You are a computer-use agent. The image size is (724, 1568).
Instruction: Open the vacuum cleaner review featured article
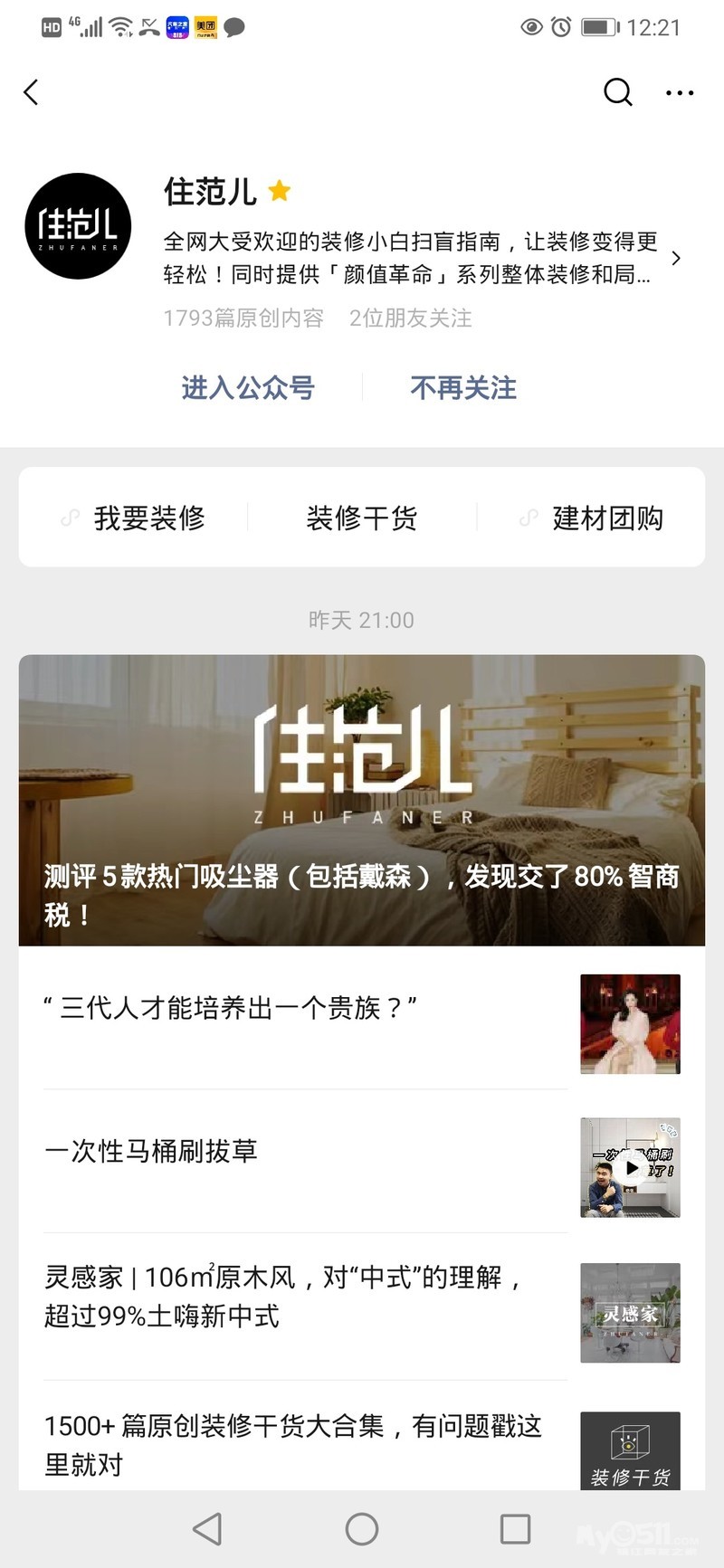point(362,801)
